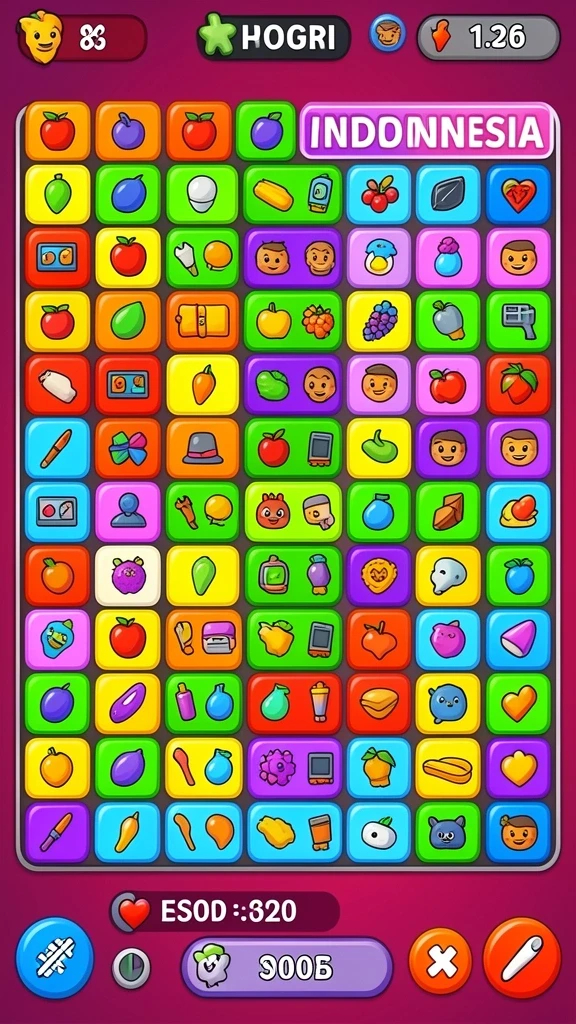Open the INDONNESIA banner

coord(427,131)
